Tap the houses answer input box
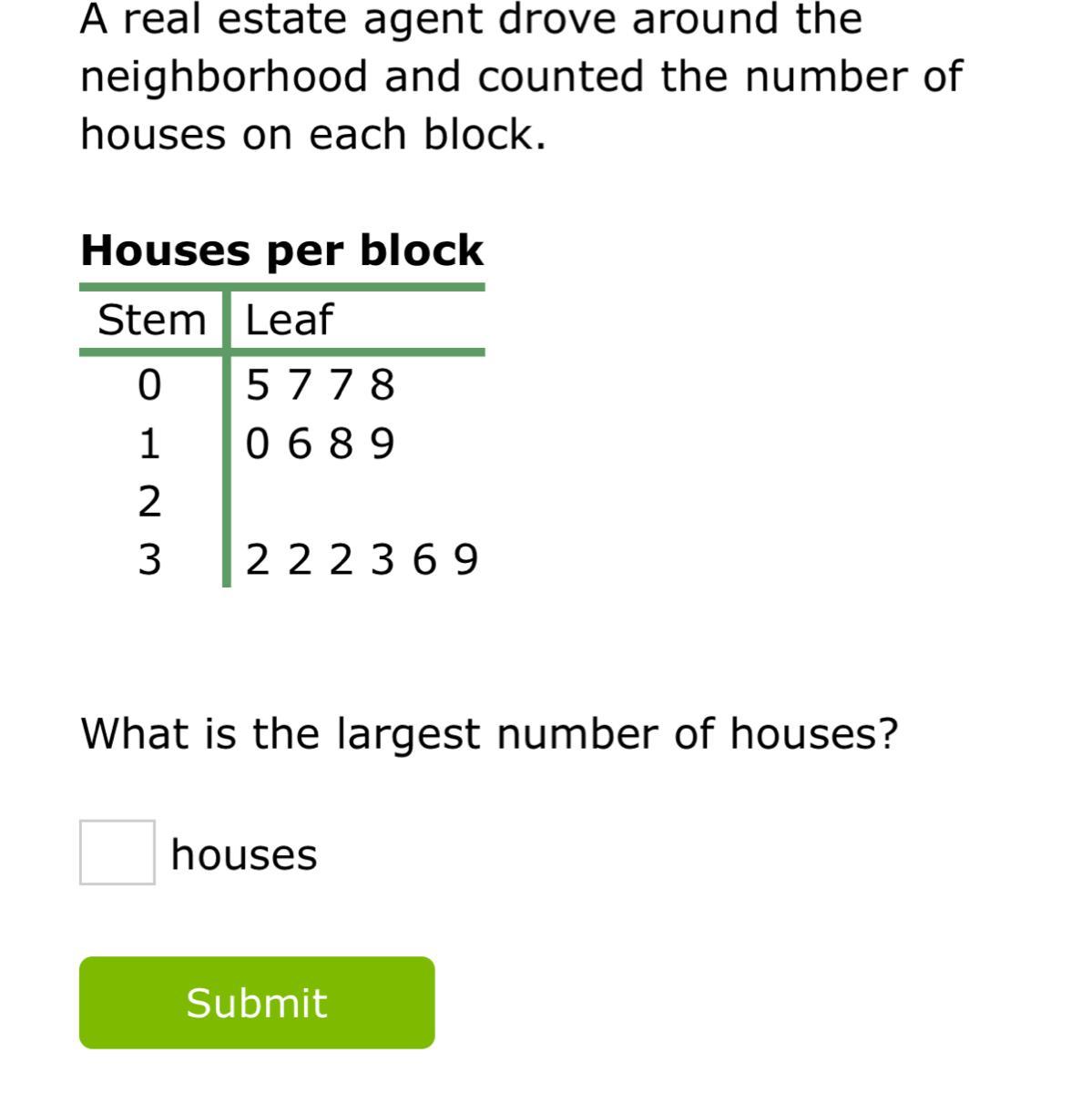The width and height of the screenshot is (1092, 1093). tap(117, 853)
